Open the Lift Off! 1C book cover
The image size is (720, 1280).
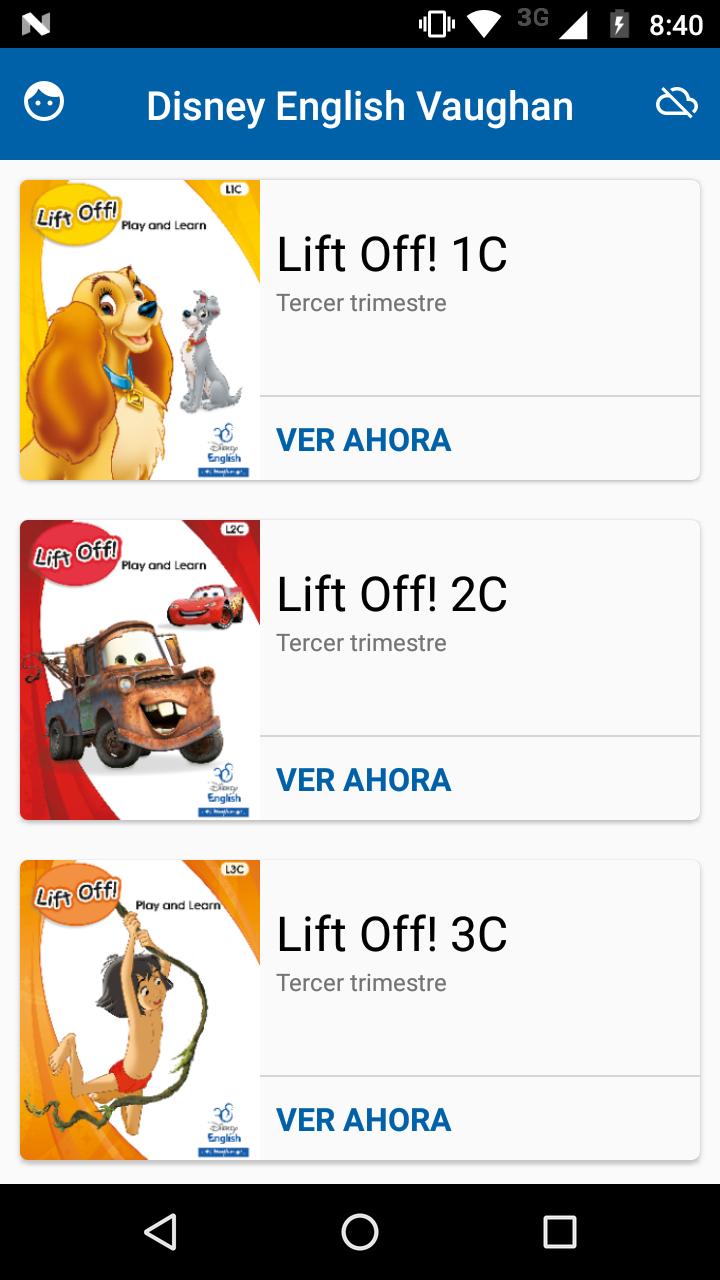[x=140, y=330]
